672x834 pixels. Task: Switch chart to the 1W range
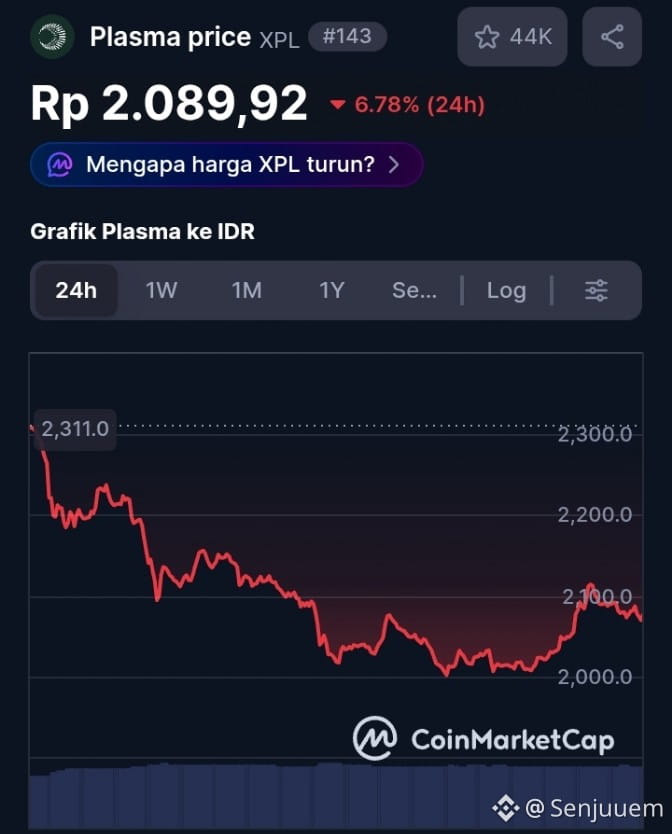coord(161,290)
